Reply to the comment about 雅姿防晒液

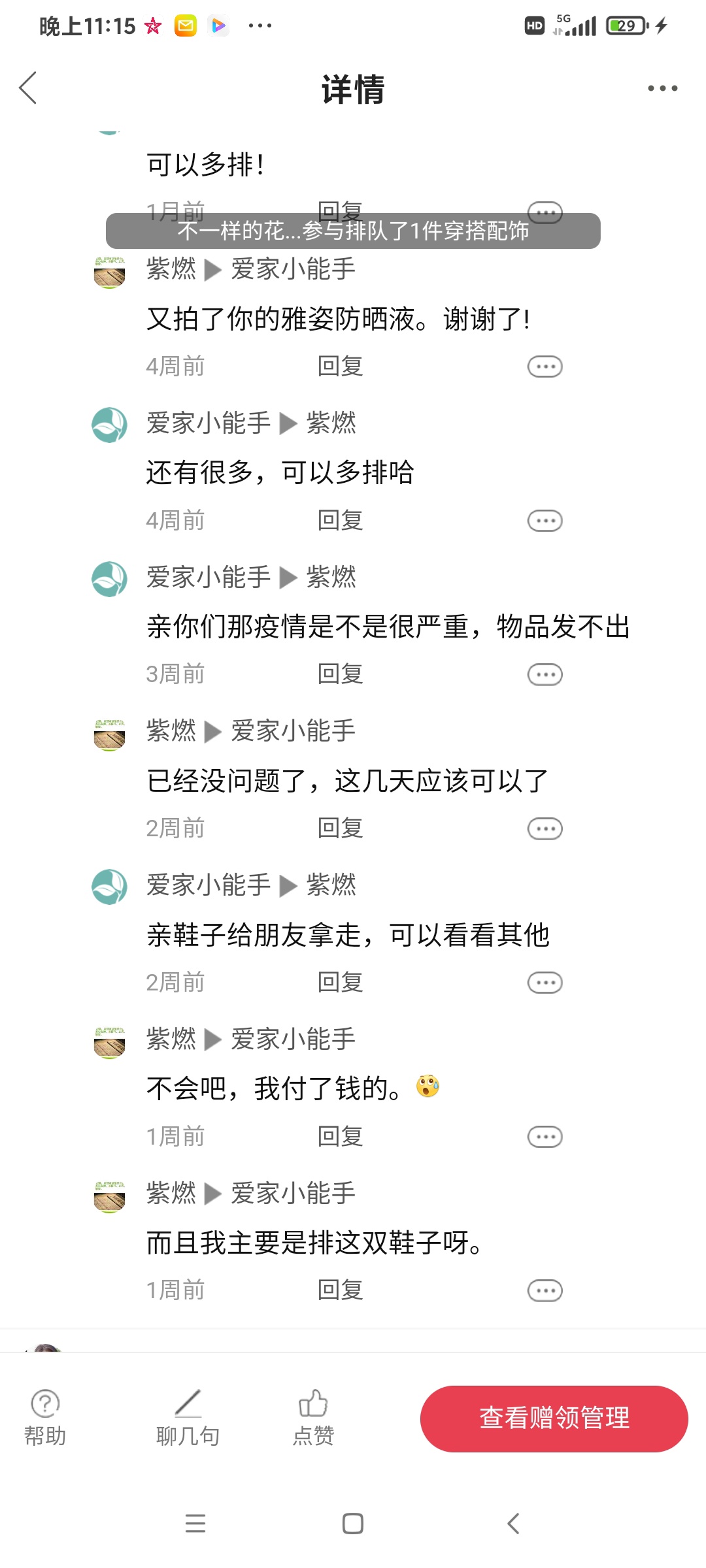click(340, 367)
